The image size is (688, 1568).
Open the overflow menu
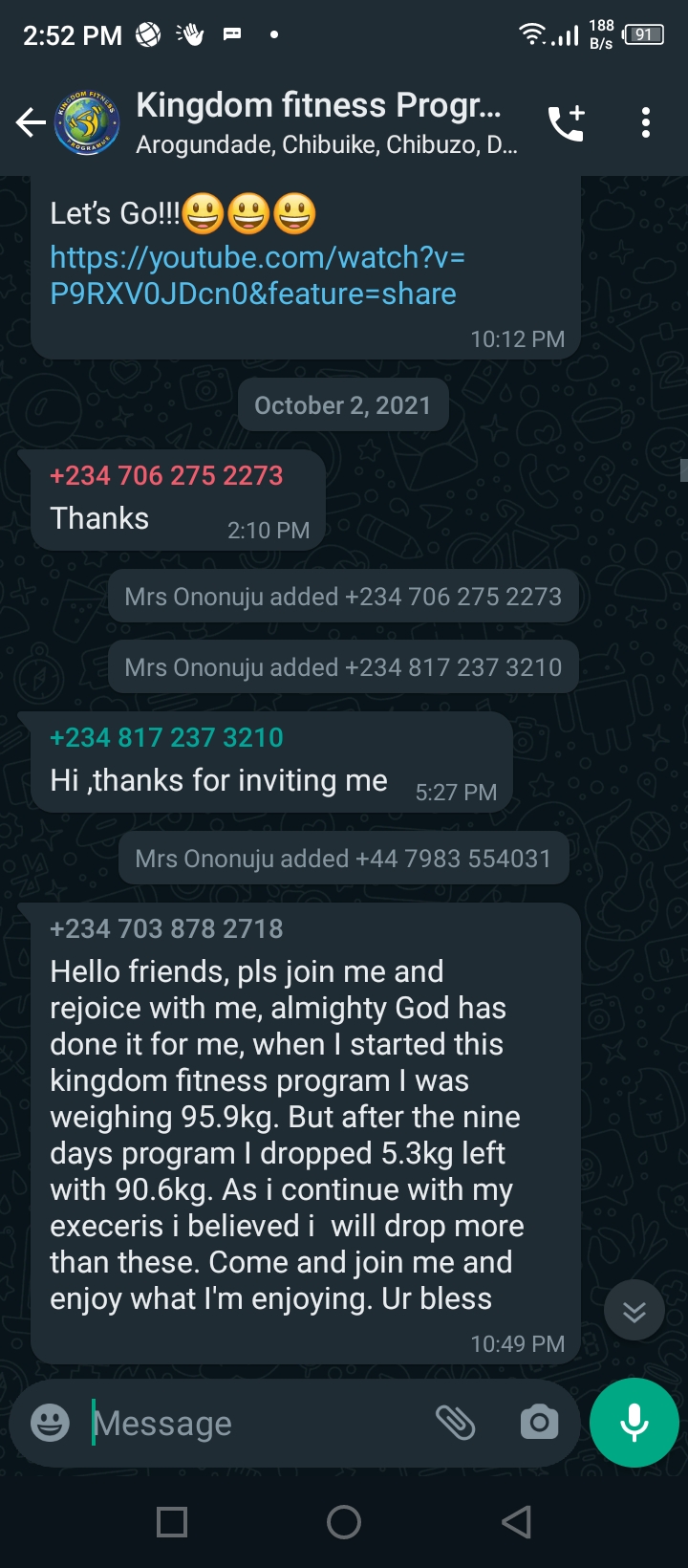(646, 122)
